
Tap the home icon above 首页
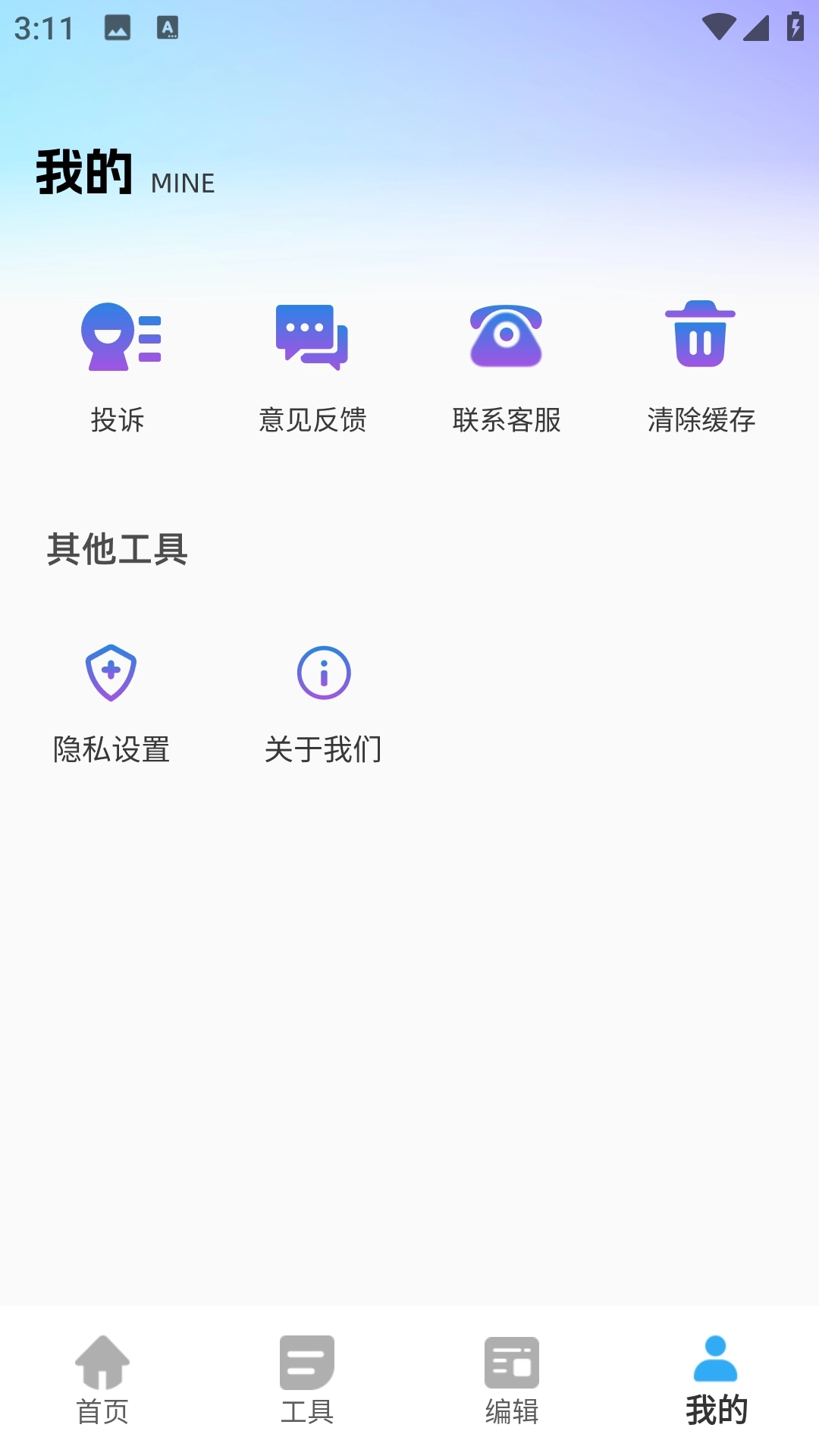pos(104,1365)
